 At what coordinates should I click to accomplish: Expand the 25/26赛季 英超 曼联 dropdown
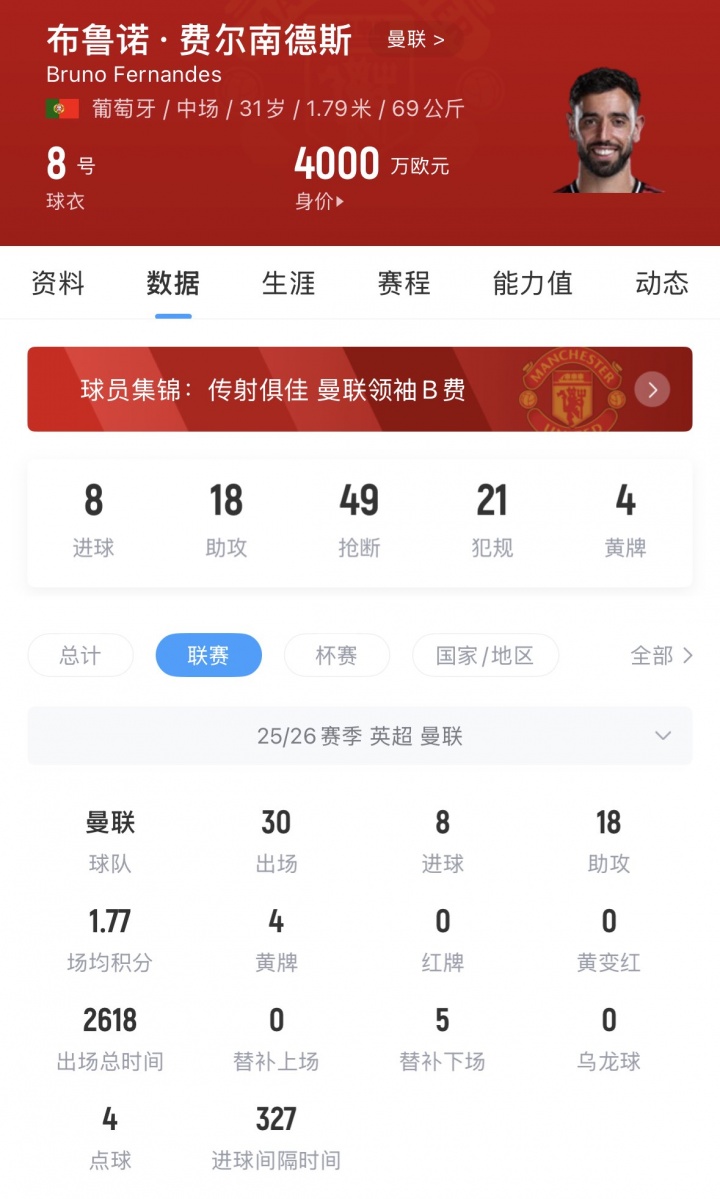pos(360,737)
